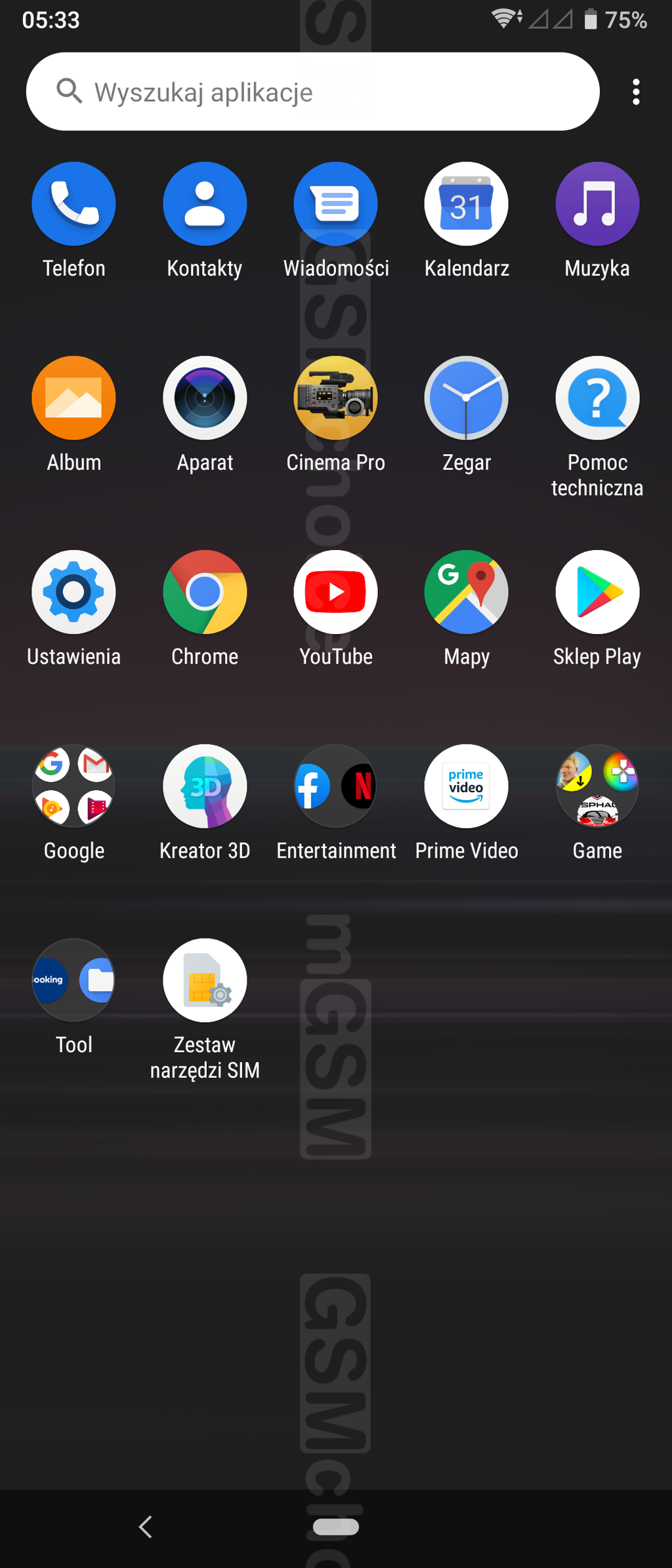Open the Prime Video app
The image size is (672, 1568).
tap(466, 786)
